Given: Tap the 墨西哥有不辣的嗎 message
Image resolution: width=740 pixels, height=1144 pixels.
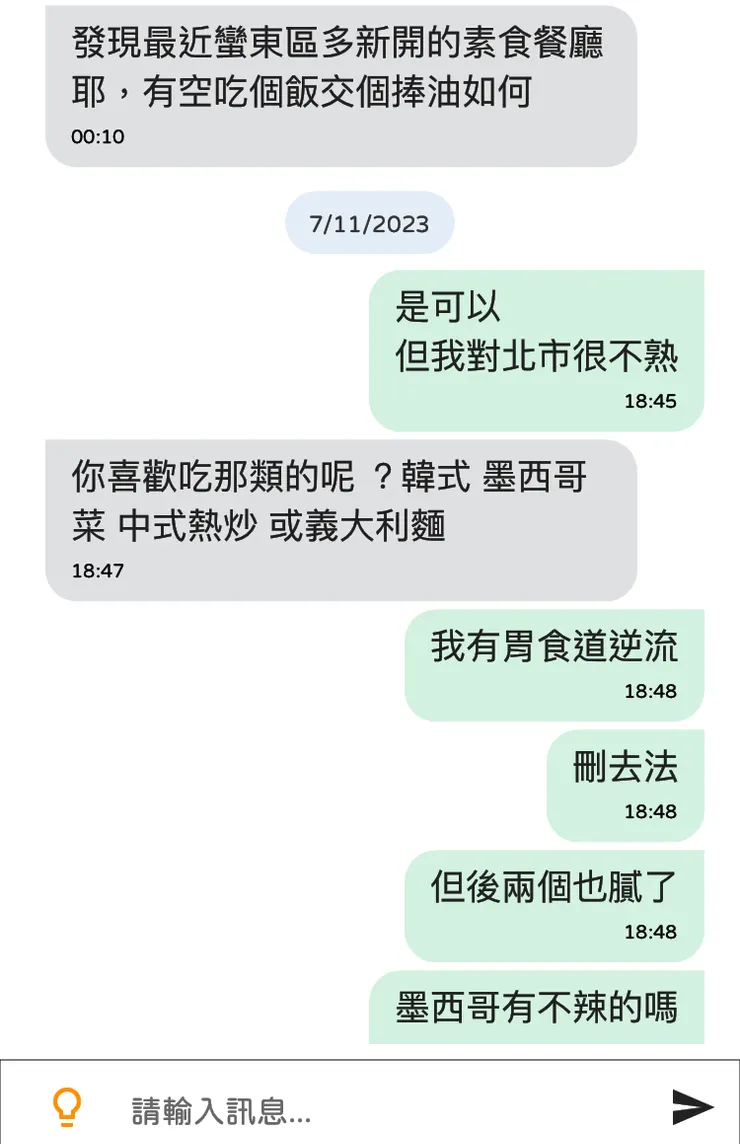Looking at the screenshot, I should tap(537, 1010).
